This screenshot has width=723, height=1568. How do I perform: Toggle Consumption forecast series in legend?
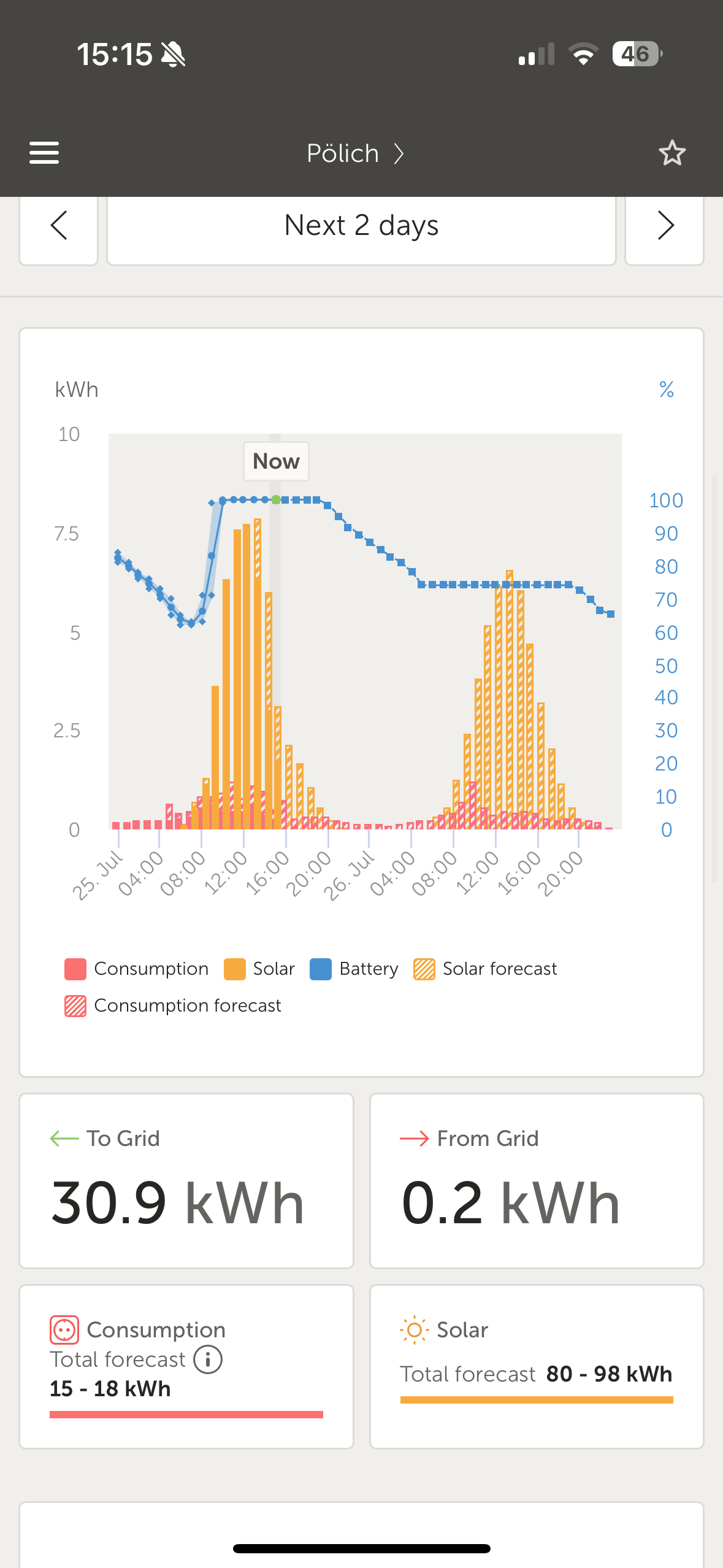click(x=173, y=1005)
